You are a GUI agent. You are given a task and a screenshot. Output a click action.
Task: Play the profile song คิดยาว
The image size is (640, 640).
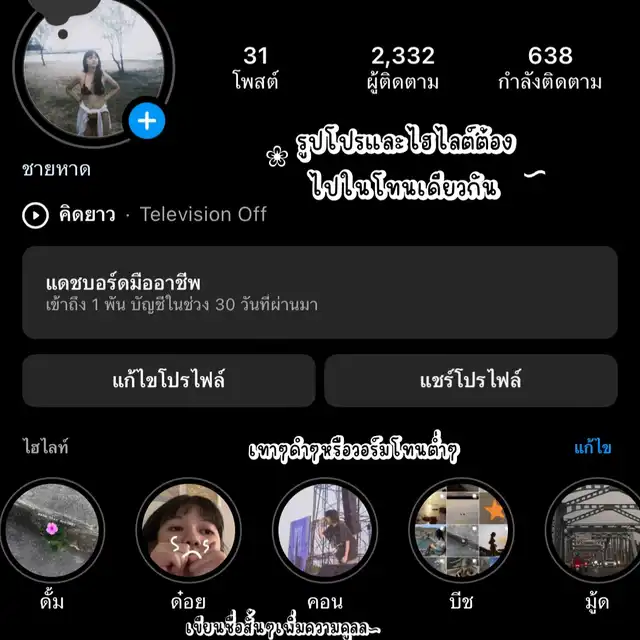[36, 214]
